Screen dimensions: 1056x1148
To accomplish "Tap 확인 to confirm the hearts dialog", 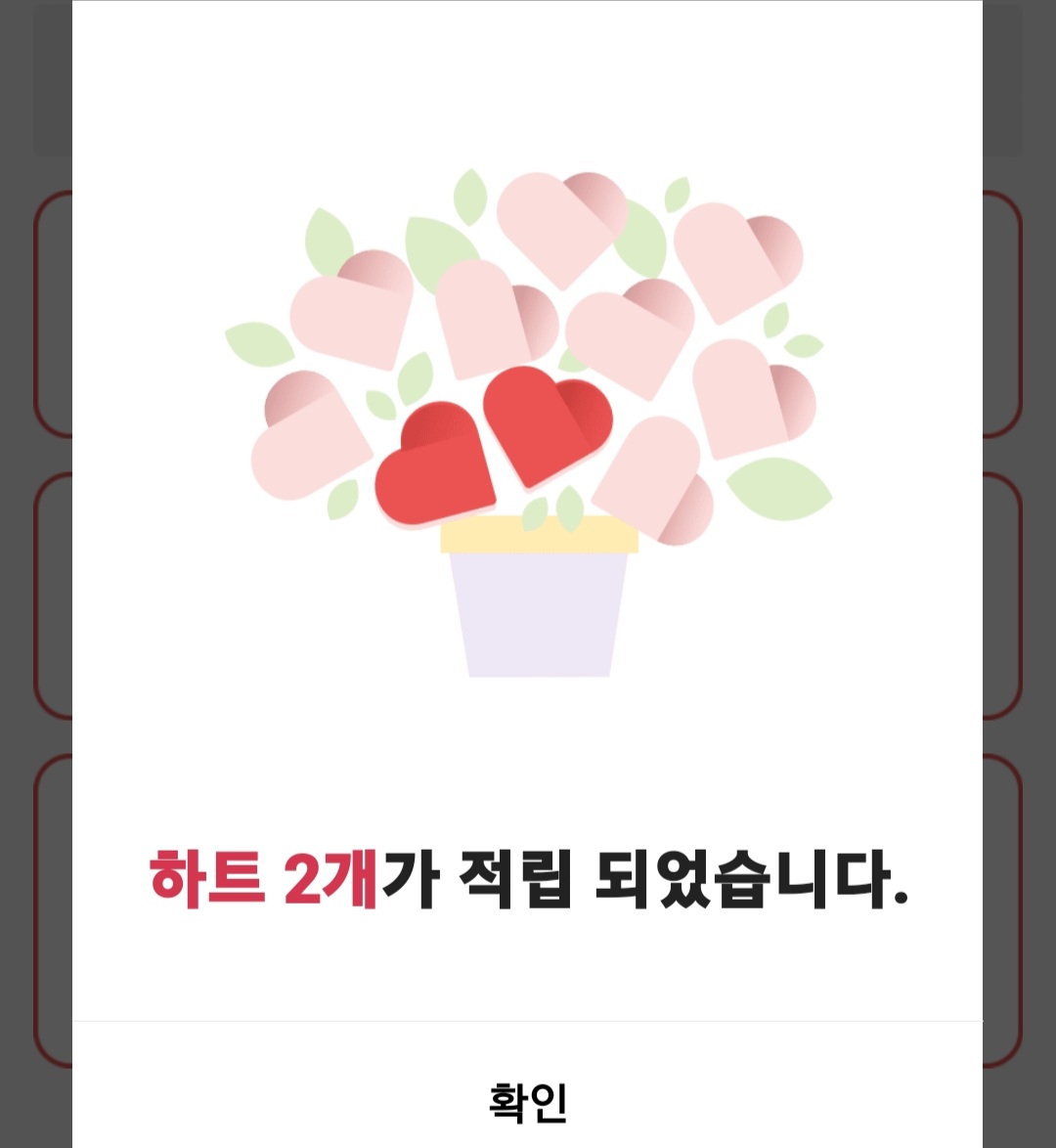I will 528,1101.
